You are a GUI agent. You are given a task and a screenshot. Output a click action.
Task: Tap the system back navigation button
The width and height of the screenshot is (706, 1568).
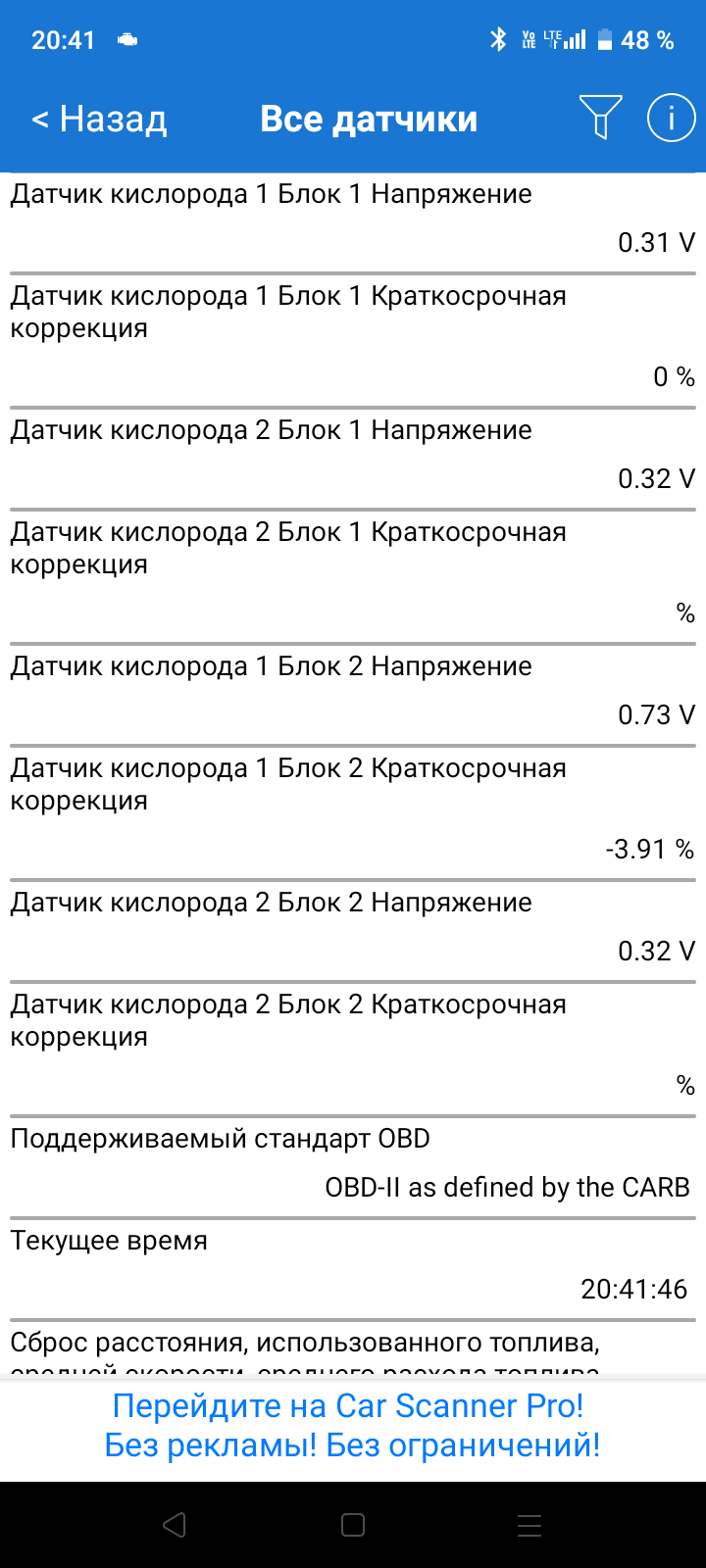tap(175, 1525)
